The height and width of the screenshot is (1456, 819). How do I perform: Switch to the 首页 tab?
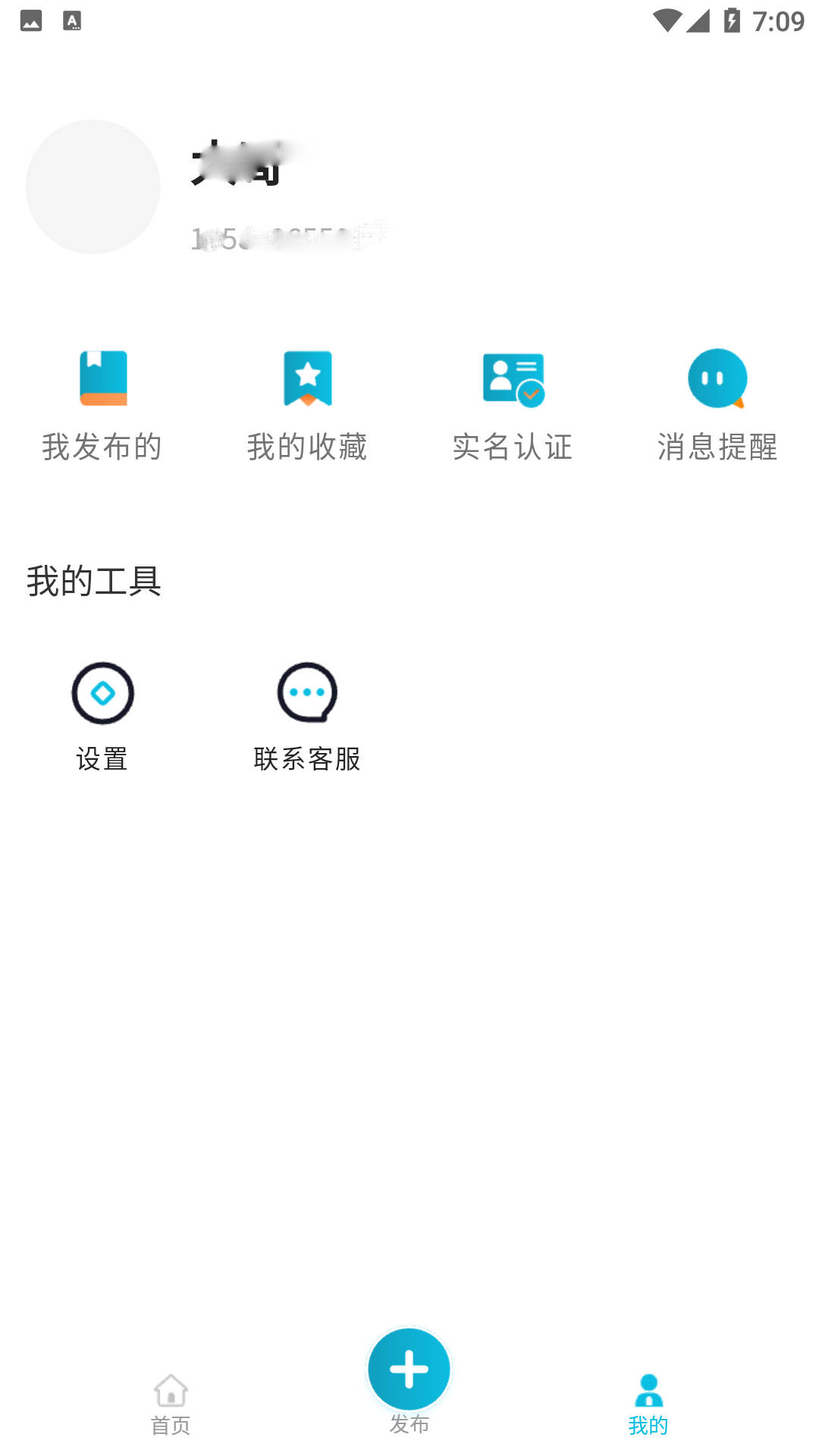coord(171,1425)
